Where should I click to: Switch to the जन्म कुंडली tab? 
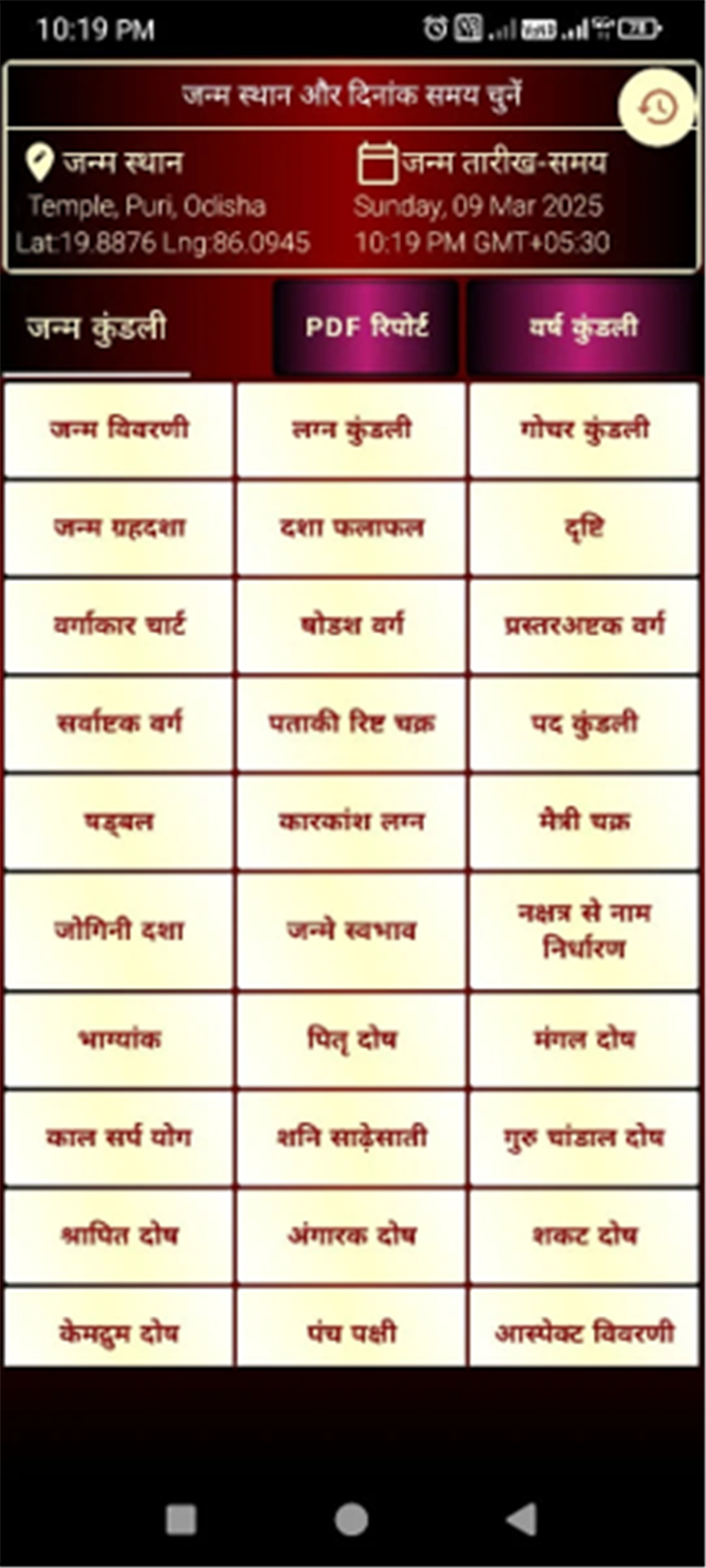tap(96, 328)
